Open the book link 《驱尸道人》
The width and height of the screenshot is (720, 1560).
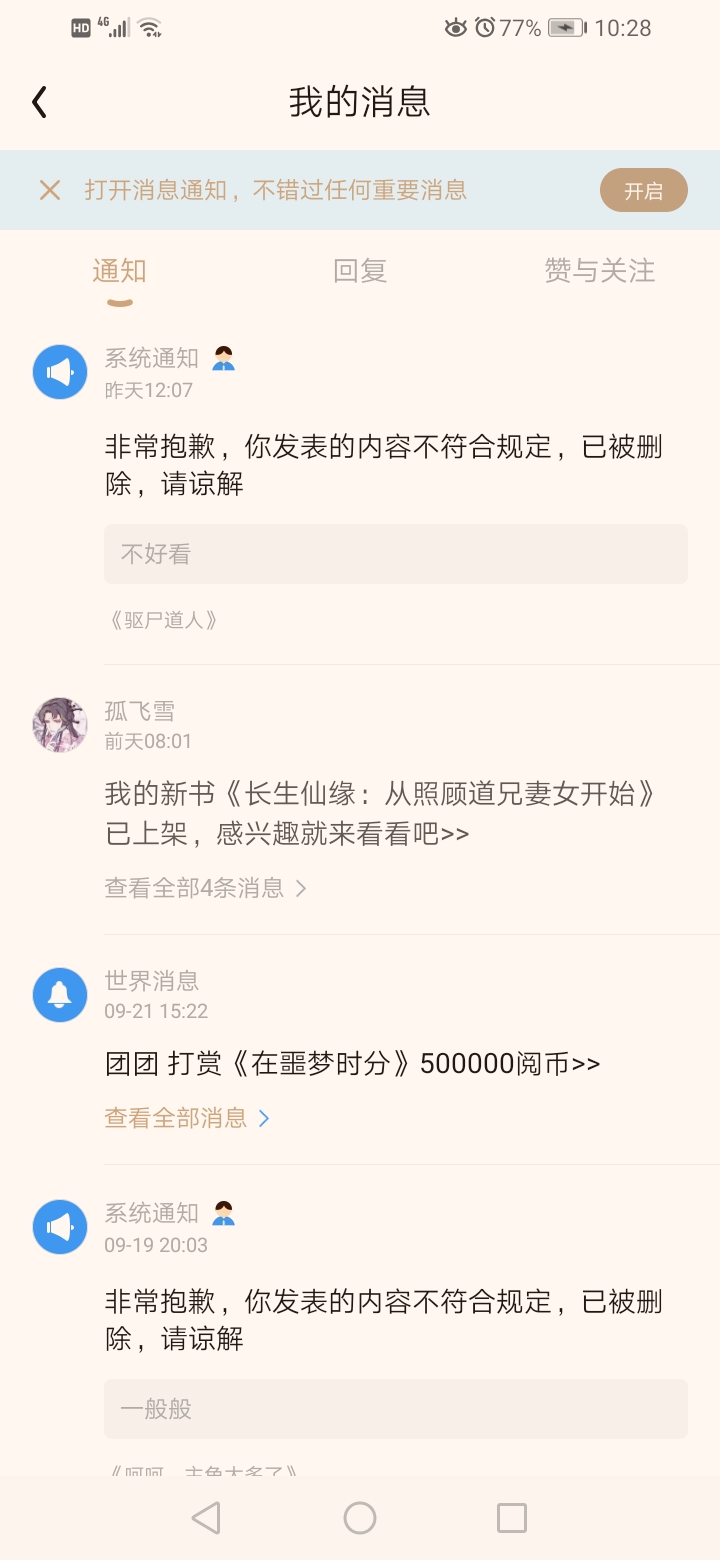(x=163, y=620)
